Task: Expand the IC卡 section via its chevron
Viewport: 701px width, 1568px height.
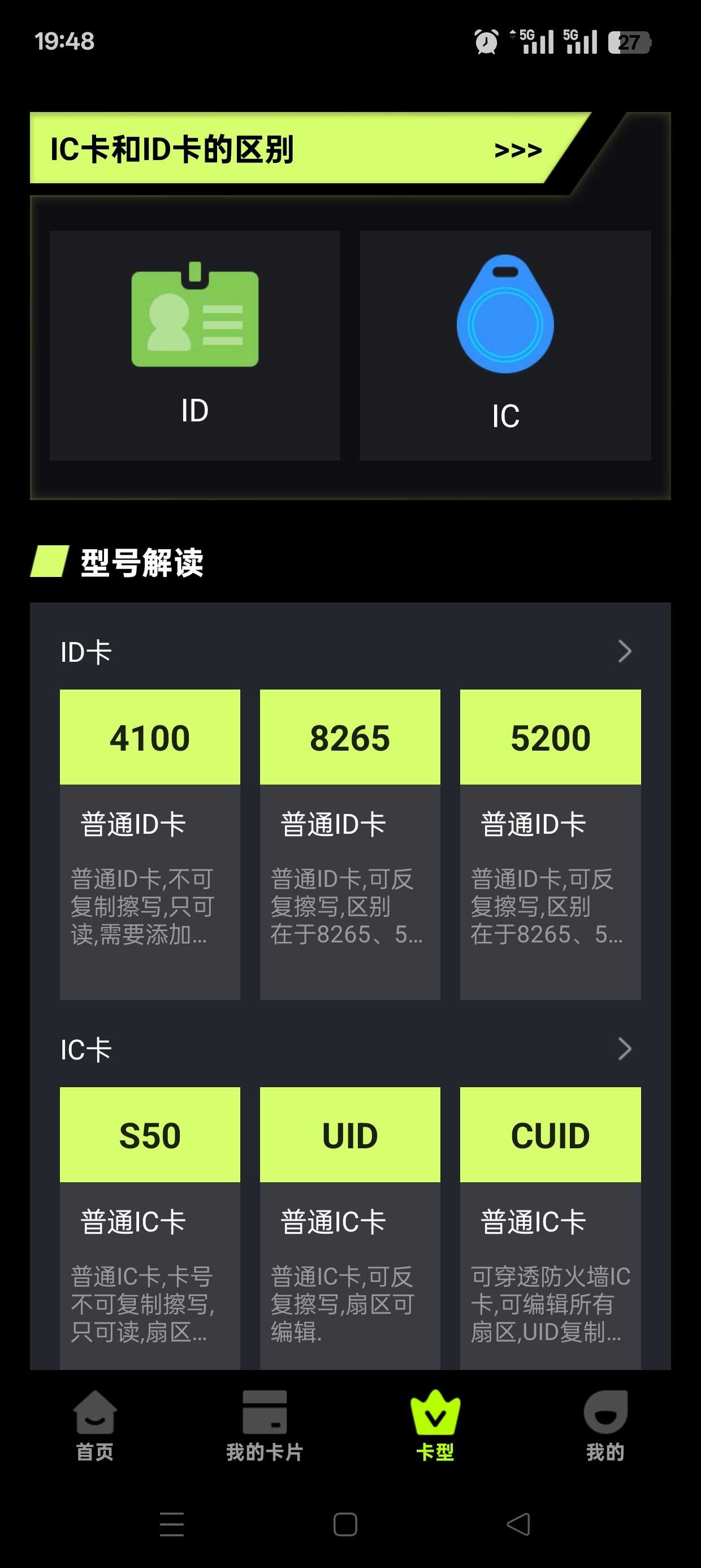Action: click(624, 1049)
